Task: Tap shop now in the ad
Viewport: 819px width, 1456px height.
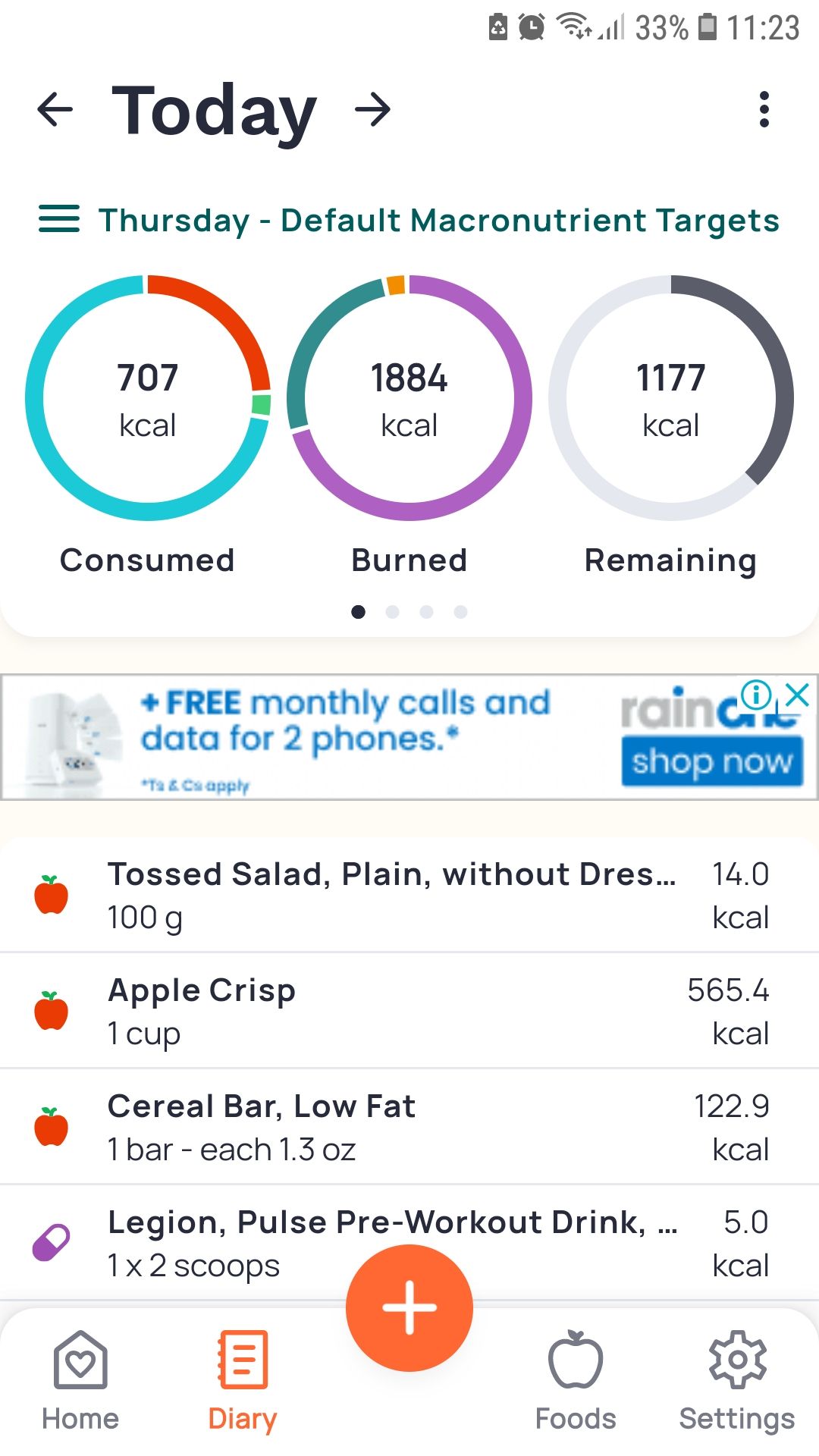Action: click(711, 761)
